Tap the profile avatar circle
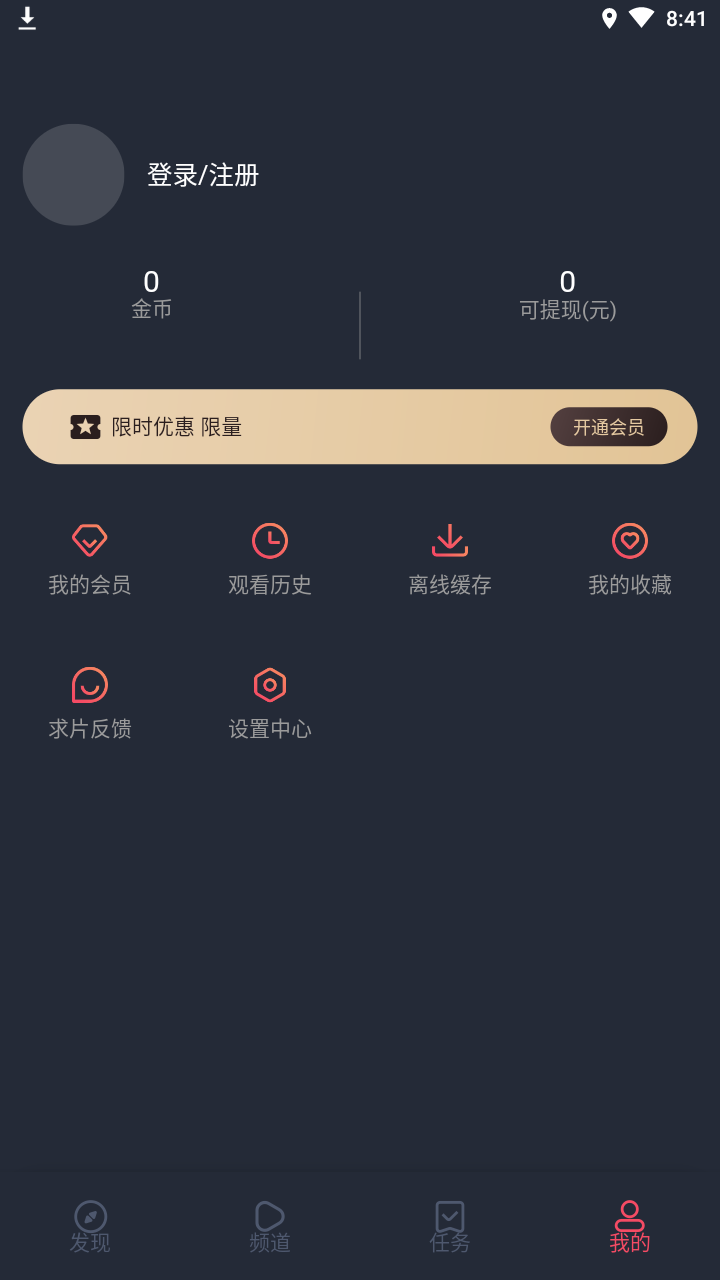Screen dimensions: 720x1280 [x=73, y=175]
